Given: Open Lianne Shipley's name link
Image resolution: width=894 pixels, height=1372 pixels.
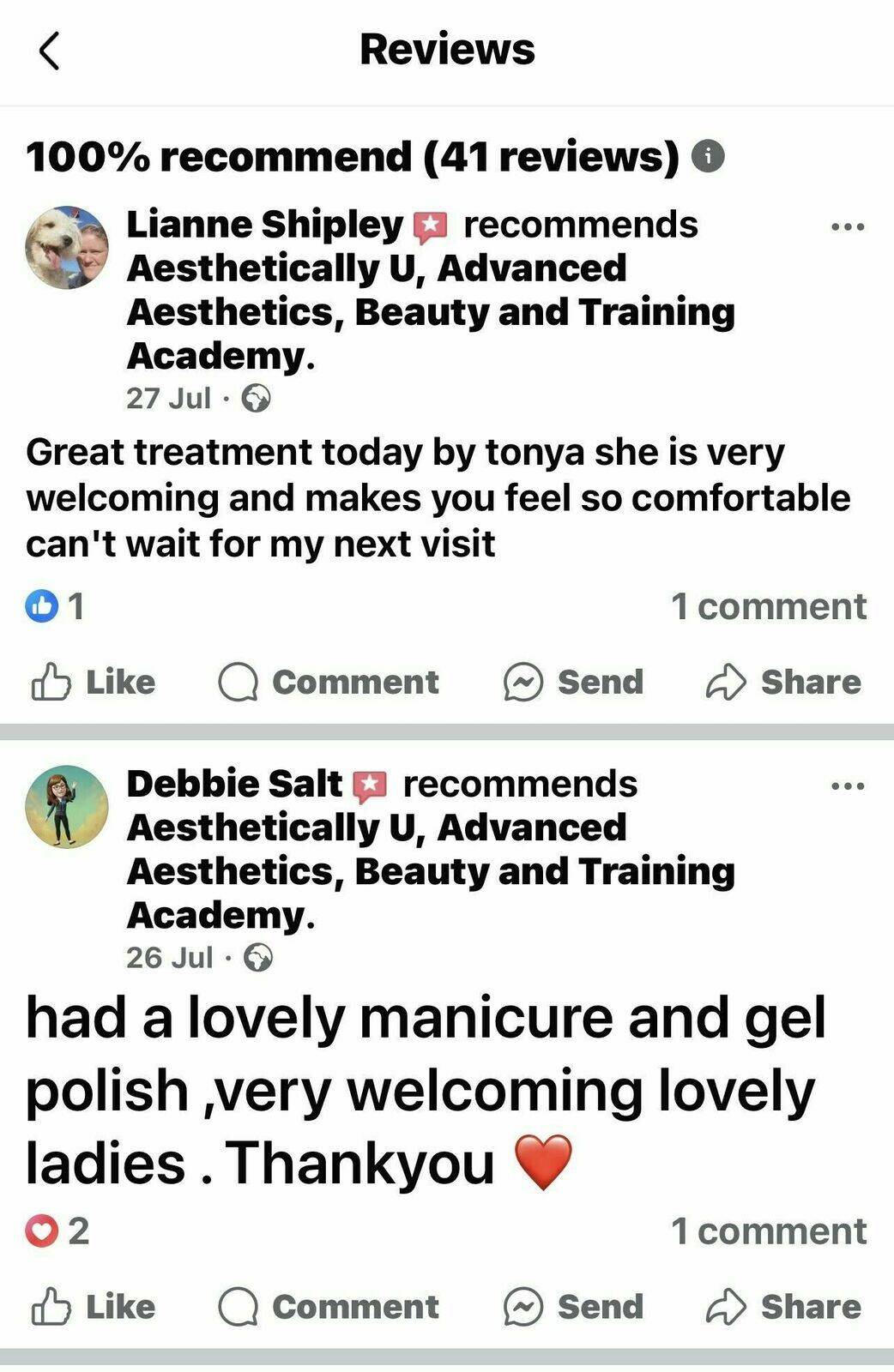Looking at the screenshot, I should tap(264, 225).
